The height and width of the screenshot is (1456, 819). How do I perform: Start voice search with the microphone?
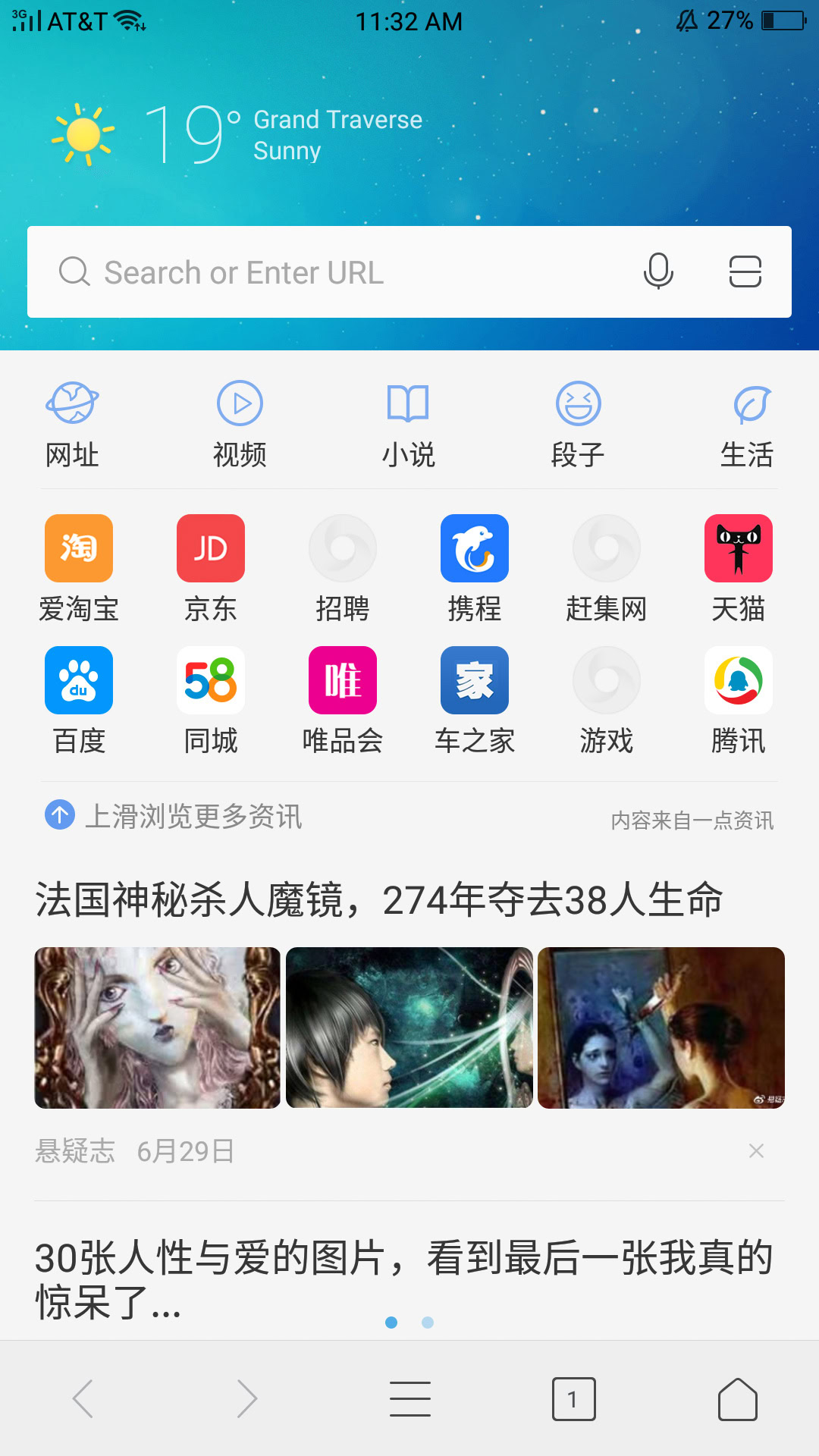[657, 271]
